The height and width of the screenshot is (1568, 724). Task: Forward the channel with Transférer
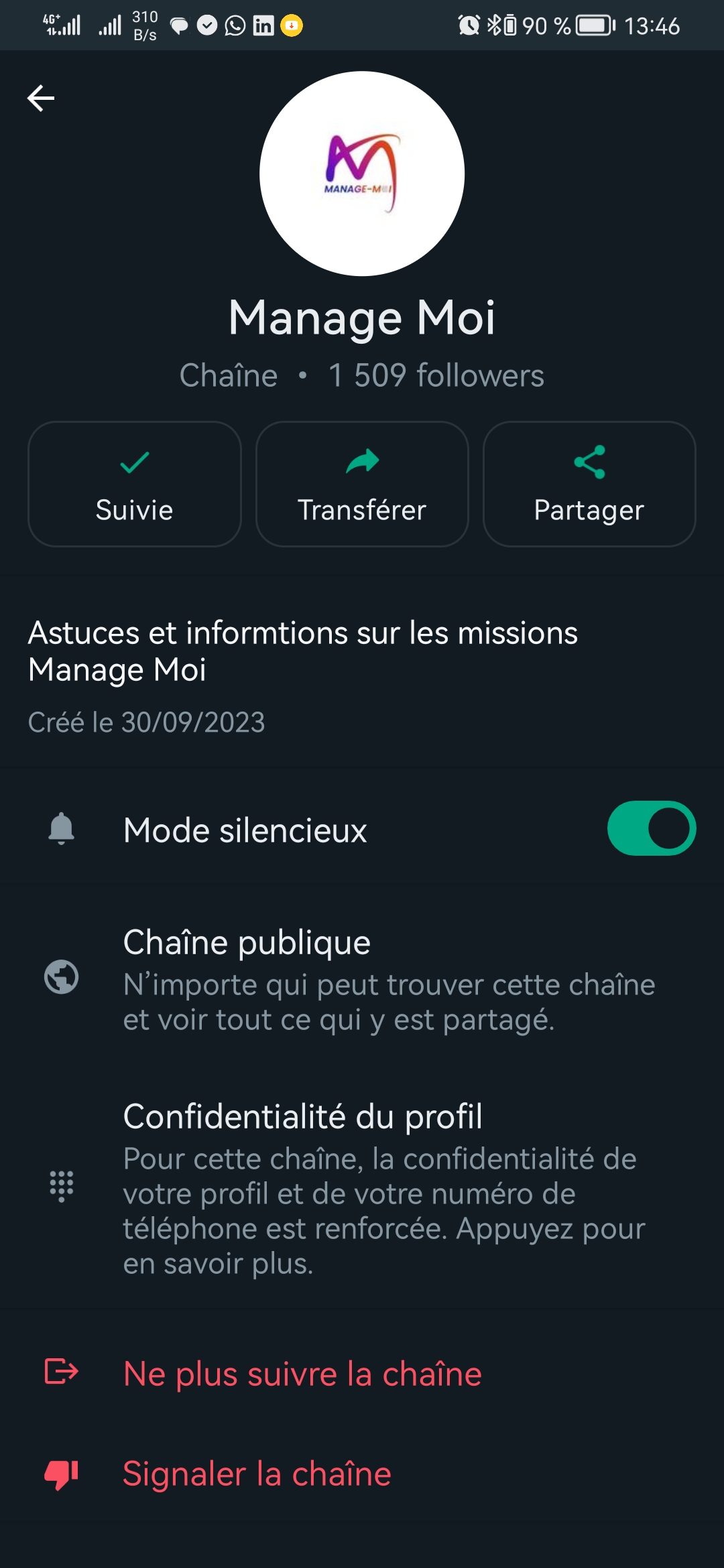[362, 484]
